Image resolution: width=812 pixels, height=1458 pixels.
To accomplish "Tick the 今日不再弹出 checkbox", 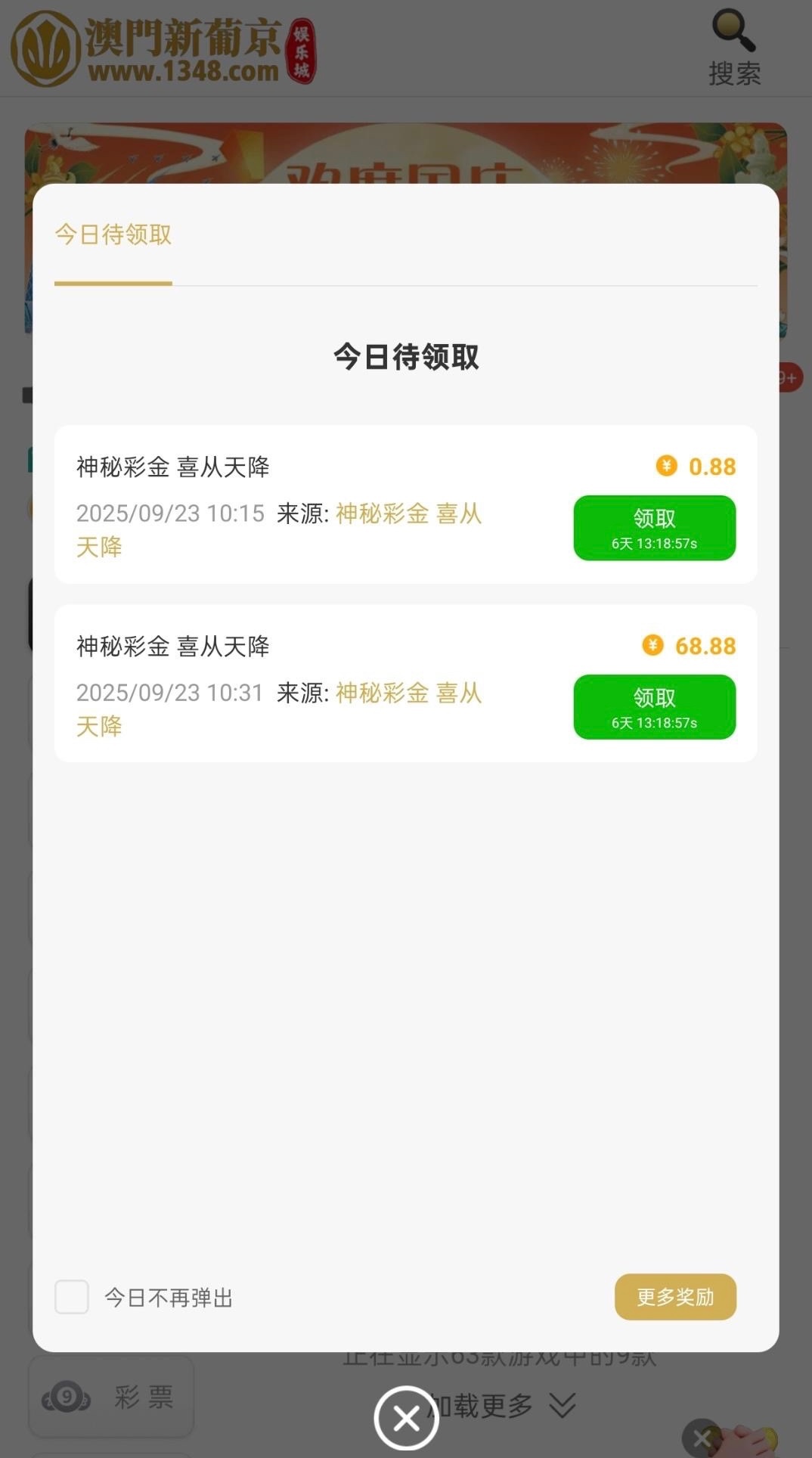I will tap(72, 1297).
